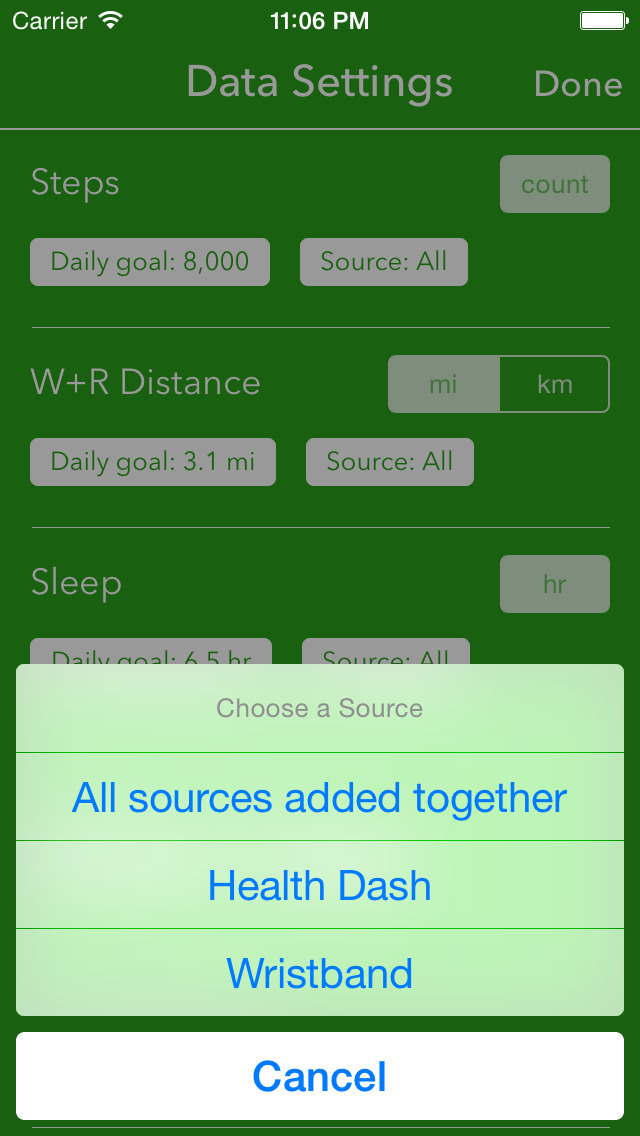Switch distance unit to mi
This screenshot has width=640, height=1136.
pos(444,384)
